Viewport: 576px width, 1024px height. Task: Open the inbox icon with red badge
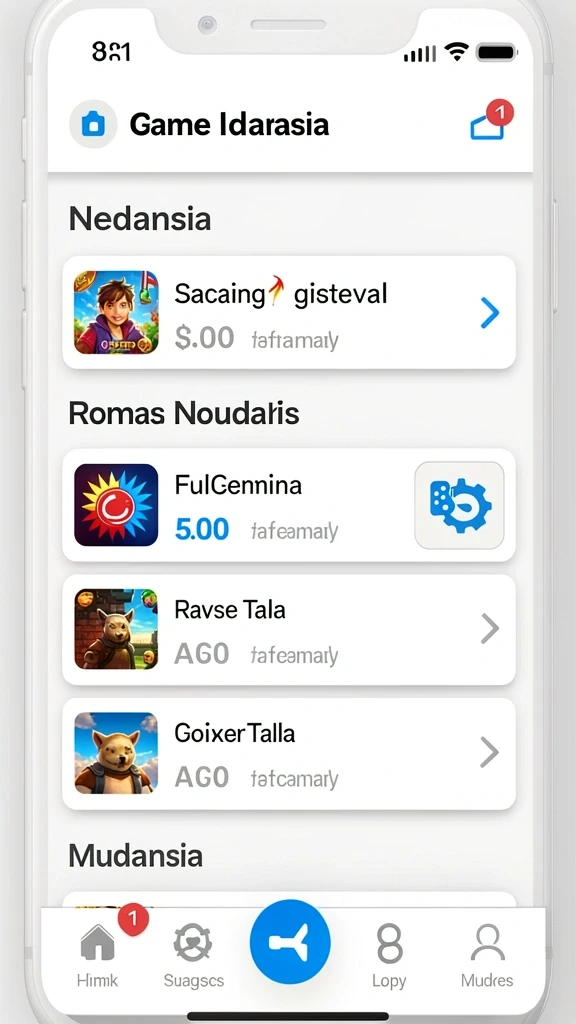(489, 121)
